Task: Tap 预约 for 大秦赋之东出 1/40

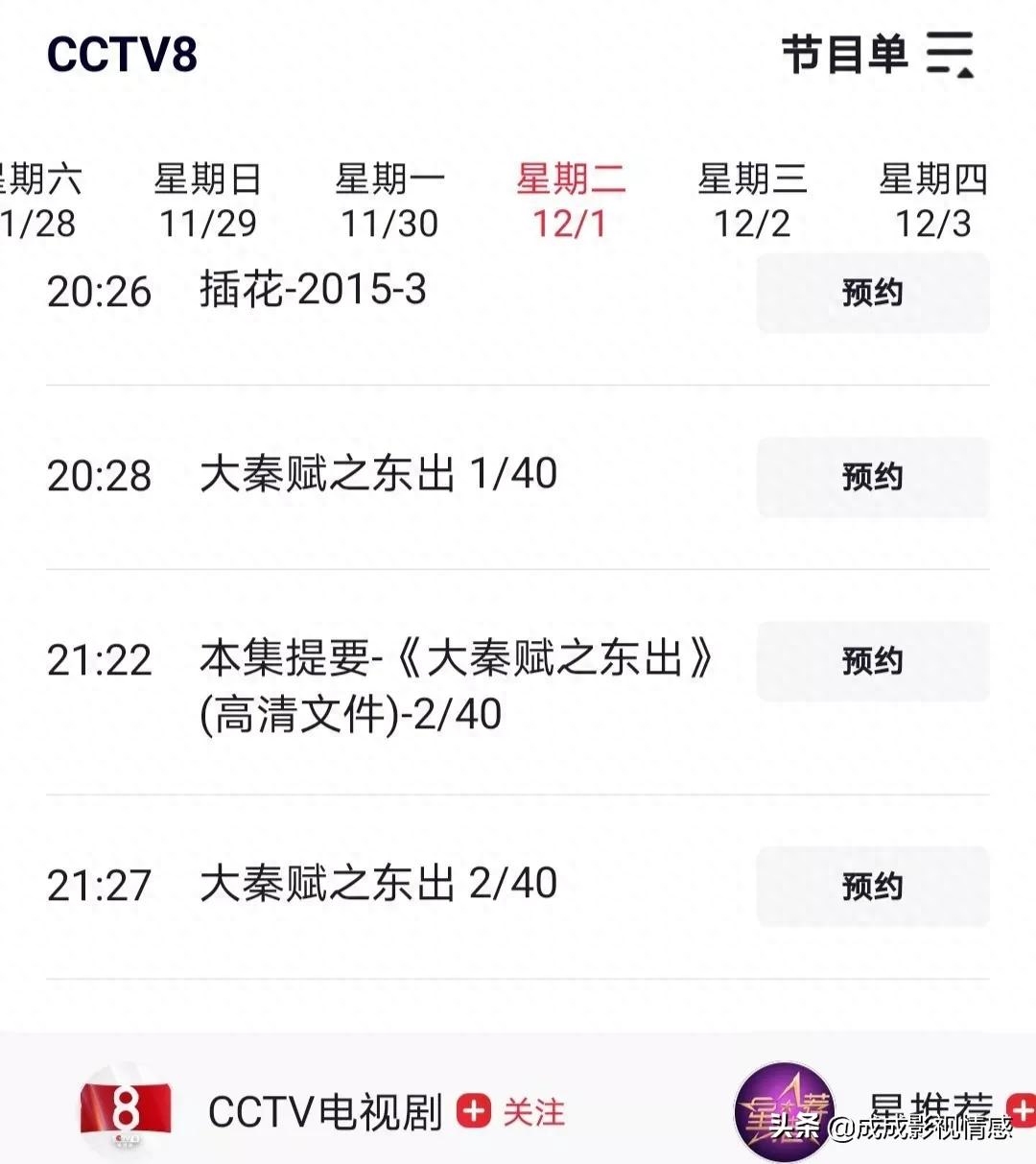Action: [872, 477]
